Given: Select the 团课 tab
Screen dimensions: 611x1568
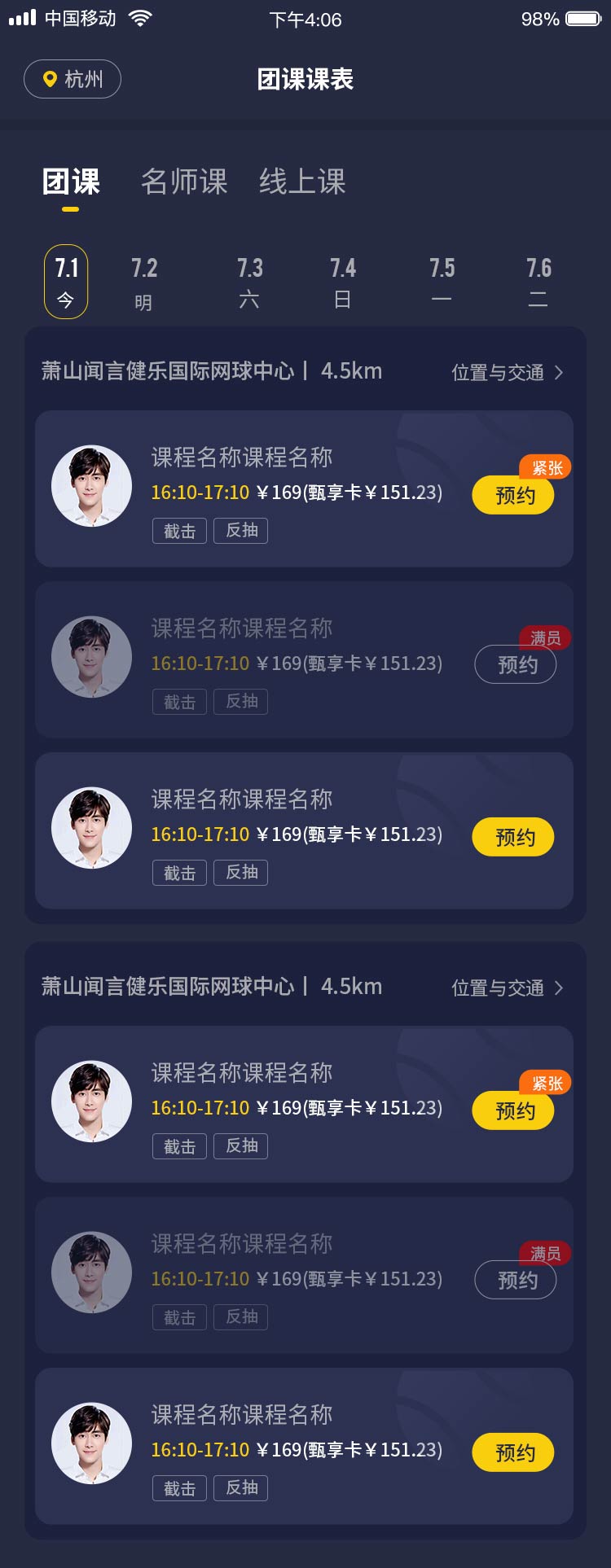Looking at the screenshot, I should [x=71, y=182].
